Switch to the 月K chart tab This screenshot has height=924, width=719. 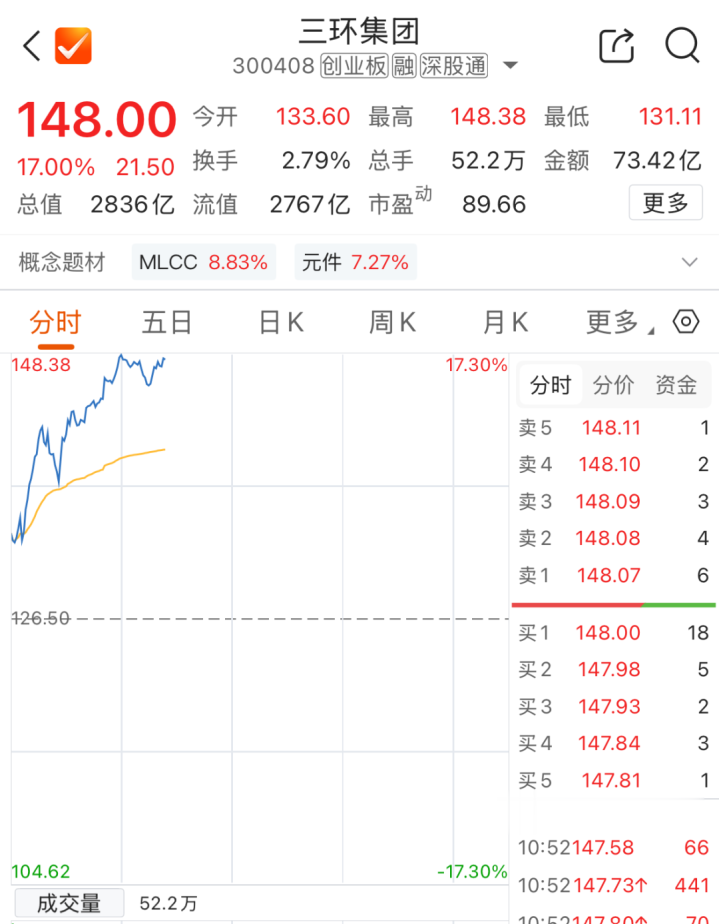[x=505, y=323]
